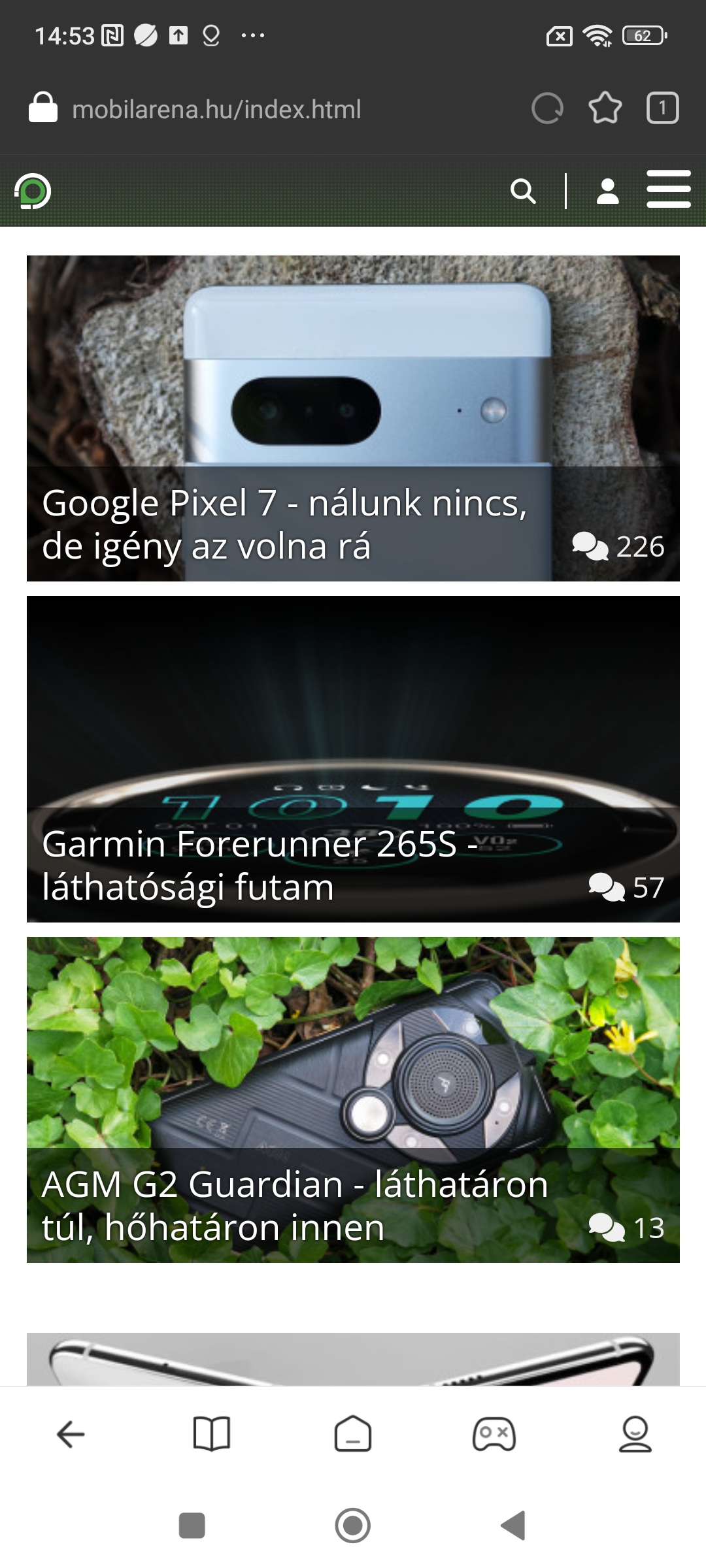Open the Garmin Forerunner 265S article

click(353, 759)
